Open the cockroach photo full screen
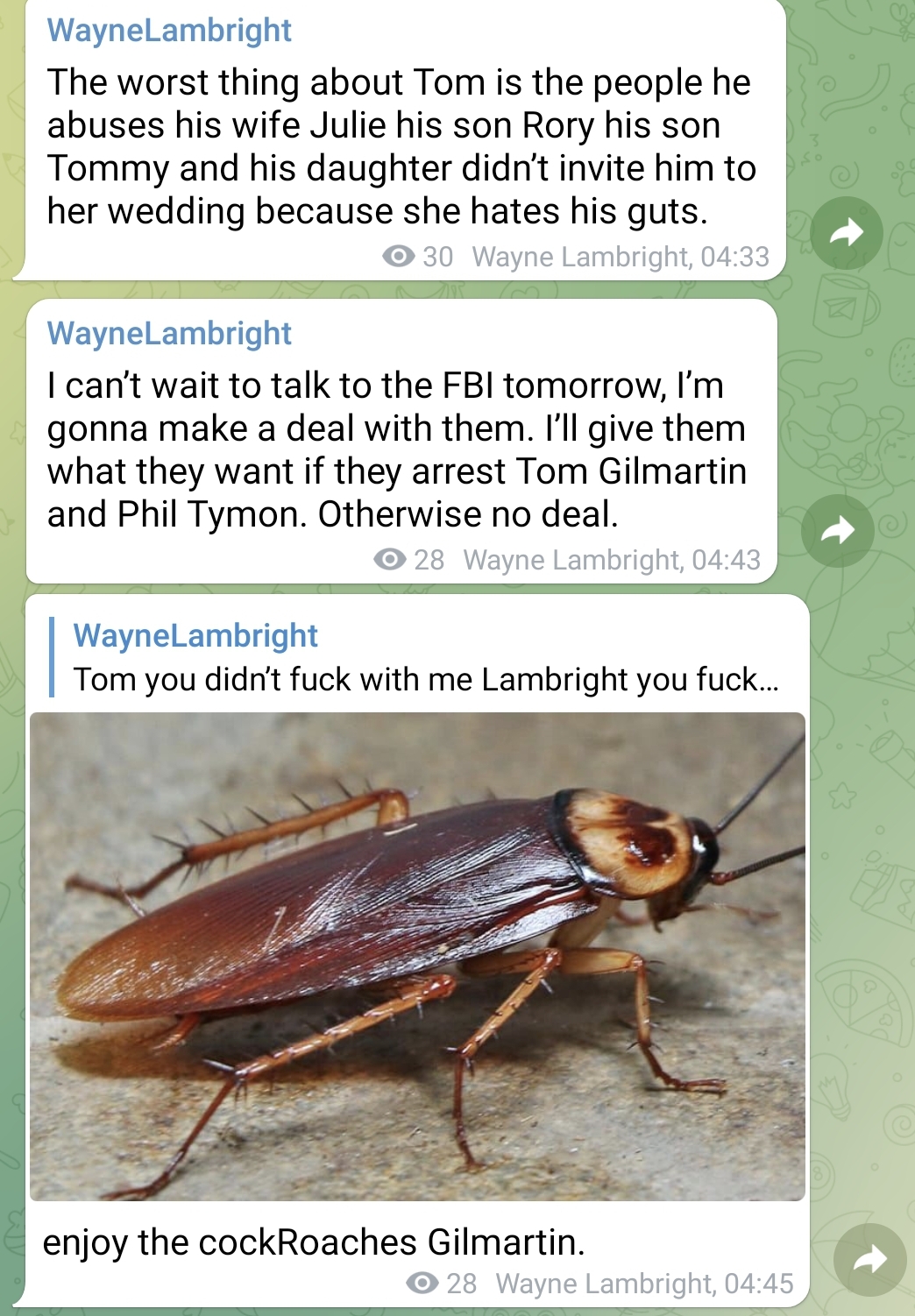Viewport: 915px width, 1316px height. [417, 956]
